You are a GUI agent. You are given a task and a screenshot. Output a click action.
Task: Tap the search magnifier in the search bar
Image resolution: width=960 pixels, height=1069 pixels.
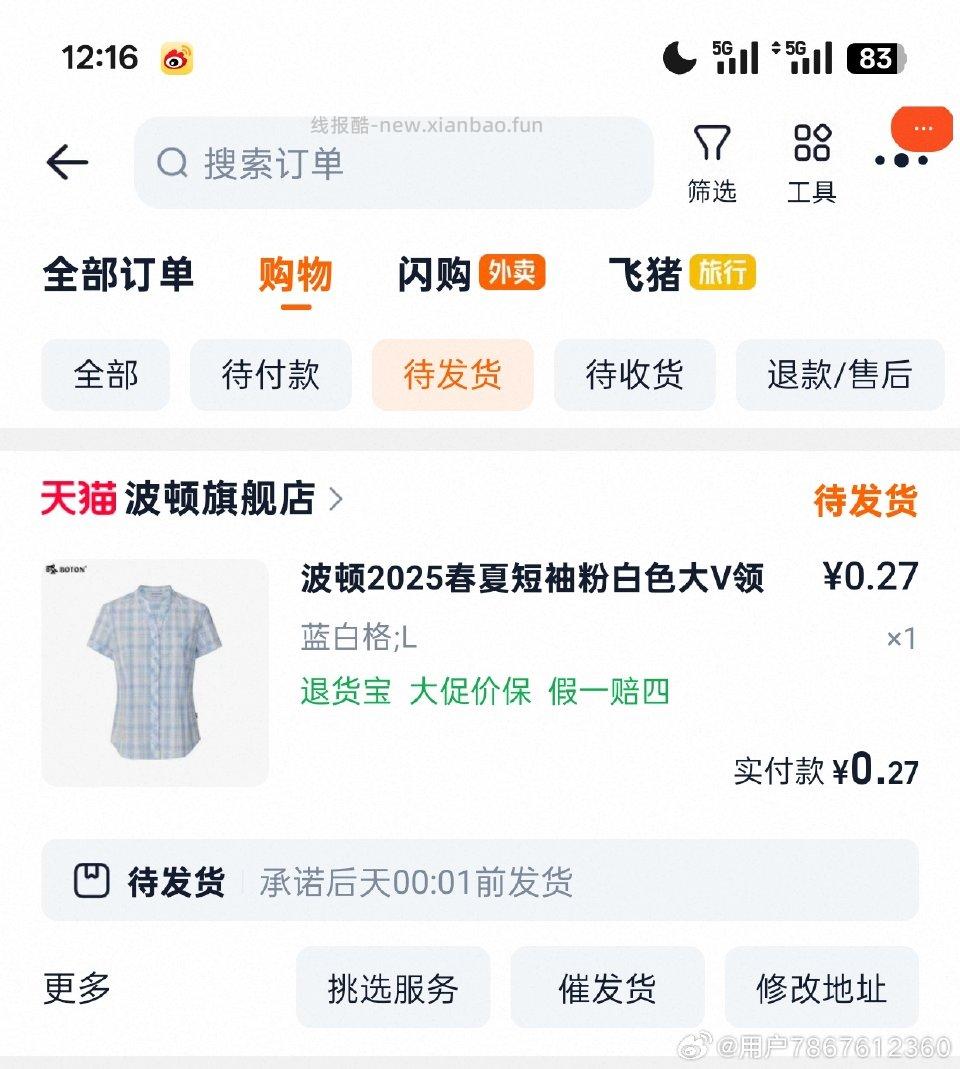click(x=172, y=163)
